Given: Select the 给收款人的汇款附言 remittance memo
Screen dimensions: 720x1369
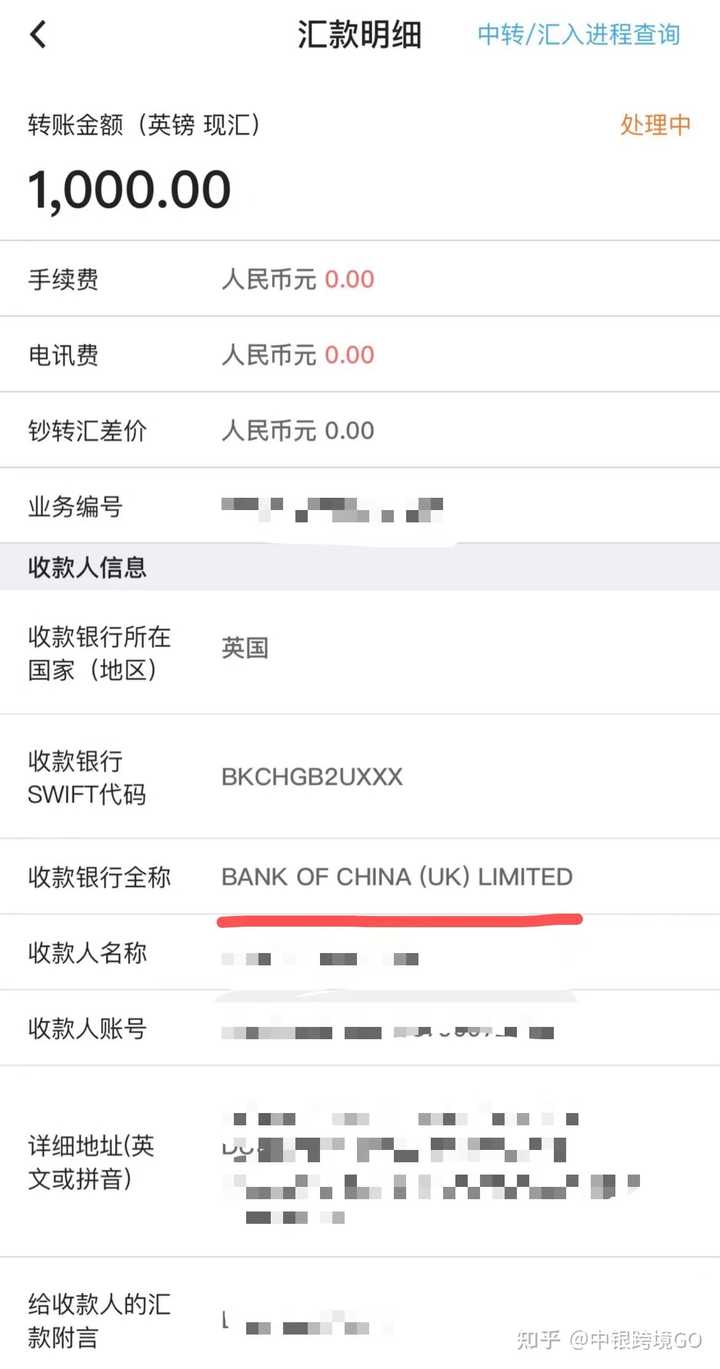Looking at the screenshot, I should click(97, 1318).
